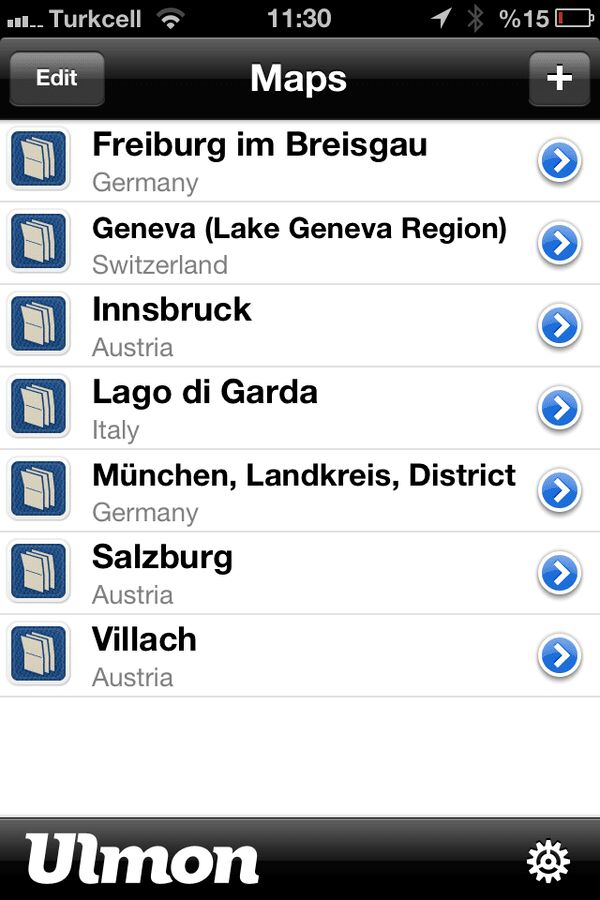This screenshot has width=600, height=900.
Task: Add a new map with plus button
Action: click(x=559, y=79)
